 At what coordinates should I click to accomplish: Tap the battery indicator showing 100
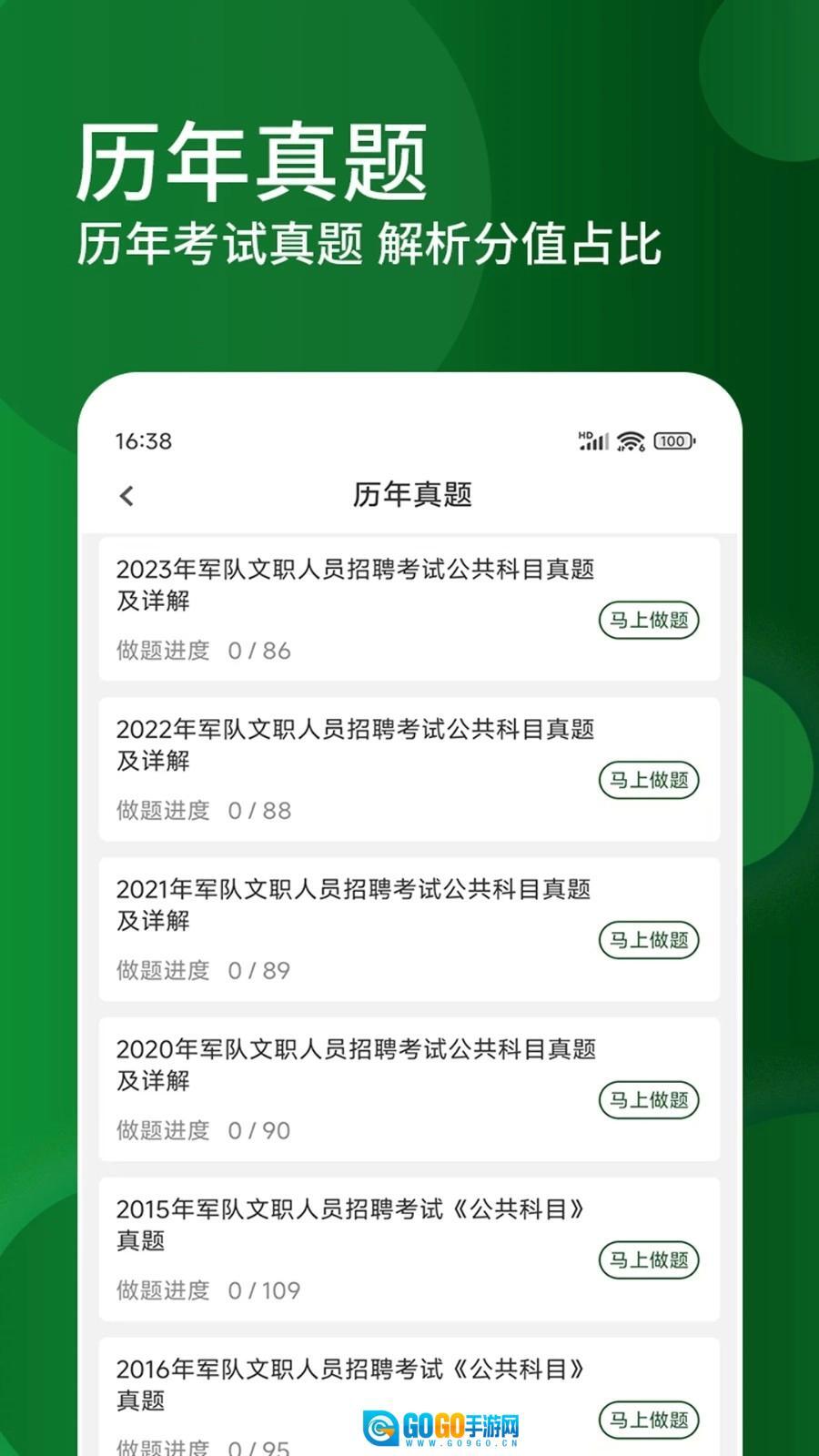671,440
